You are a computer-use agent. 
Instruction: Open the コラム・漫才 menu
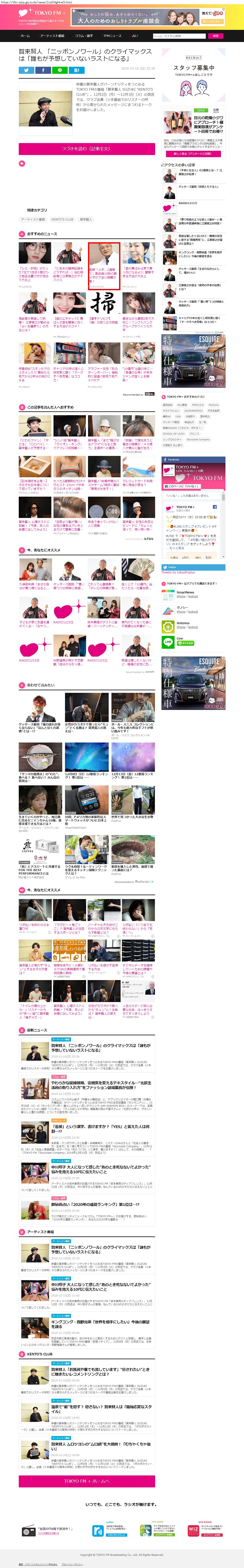tap(84, 36)
